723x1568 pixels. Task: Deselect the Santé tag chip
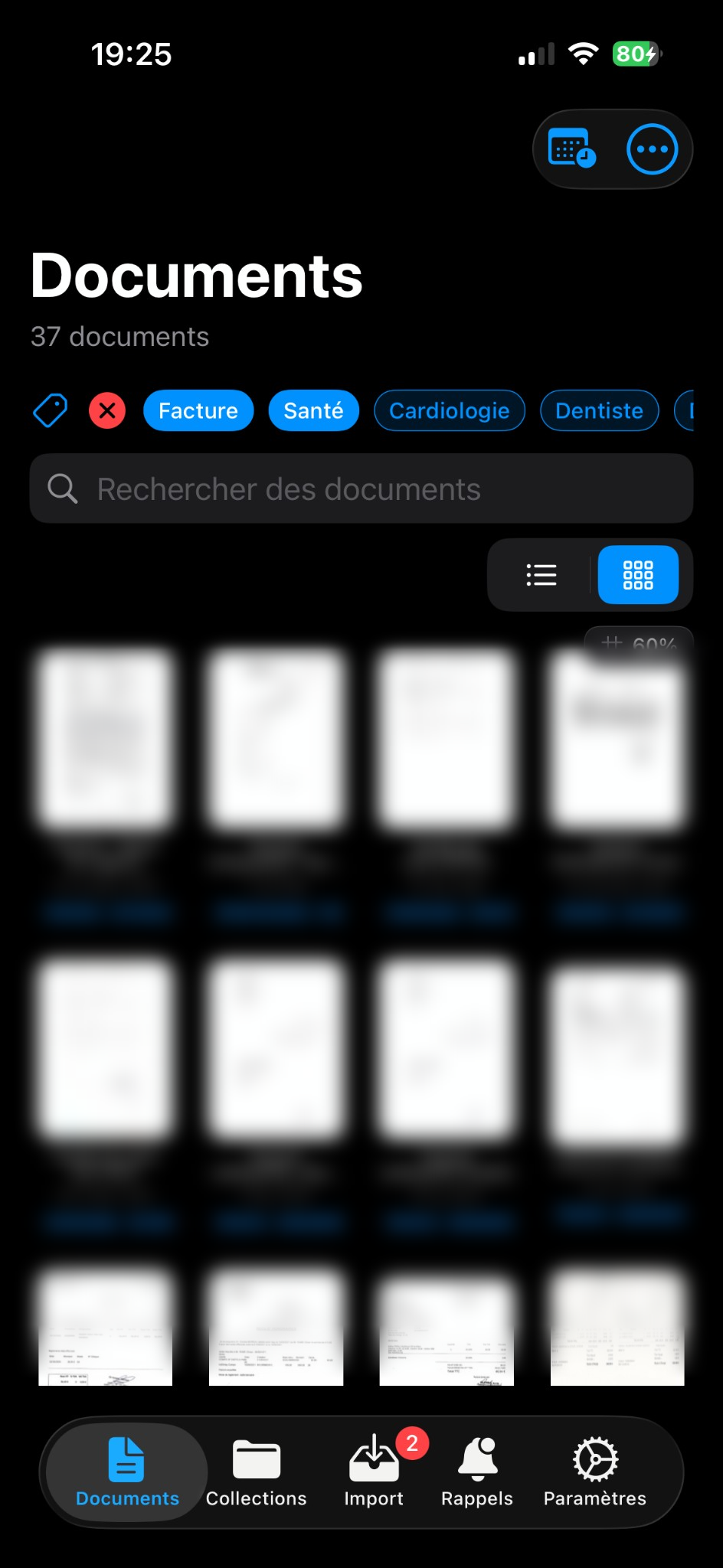tap(313, 410)
